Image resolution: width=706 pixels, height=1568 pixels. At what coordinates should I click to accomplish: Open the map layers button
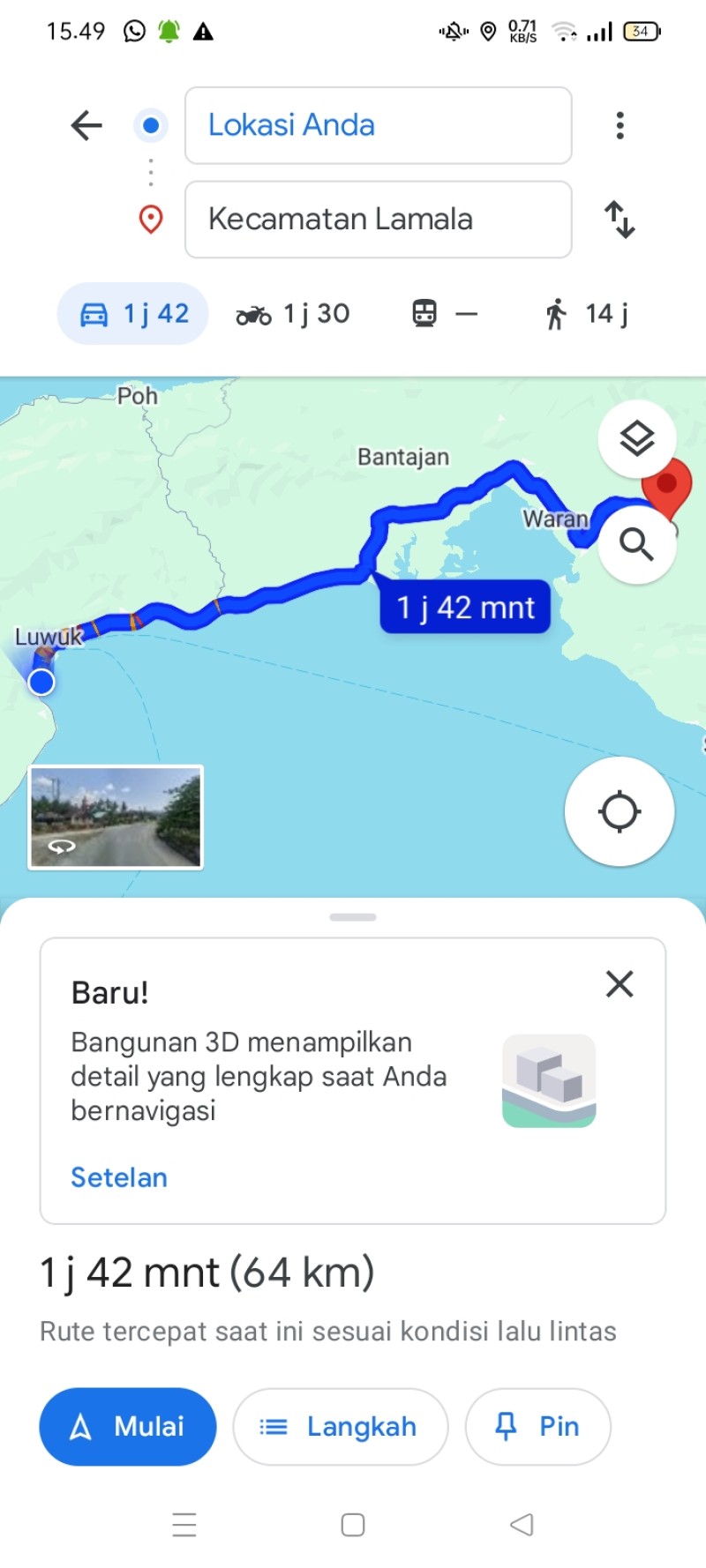(x=637, y=438)
